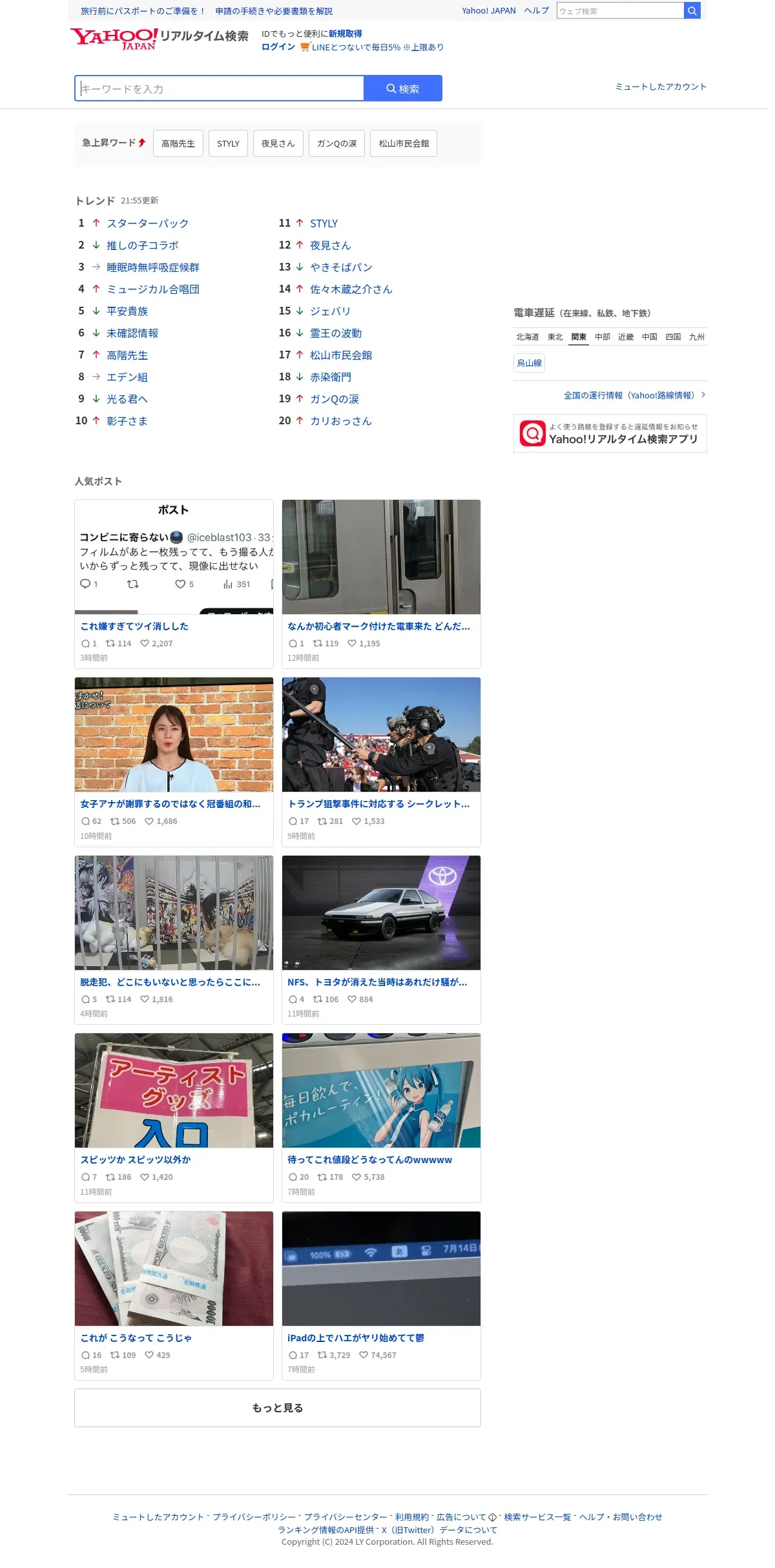Screen dimensions: 775x1568
Task: Open the プライバシーポリシー footer link
Action: (254, 1517)
